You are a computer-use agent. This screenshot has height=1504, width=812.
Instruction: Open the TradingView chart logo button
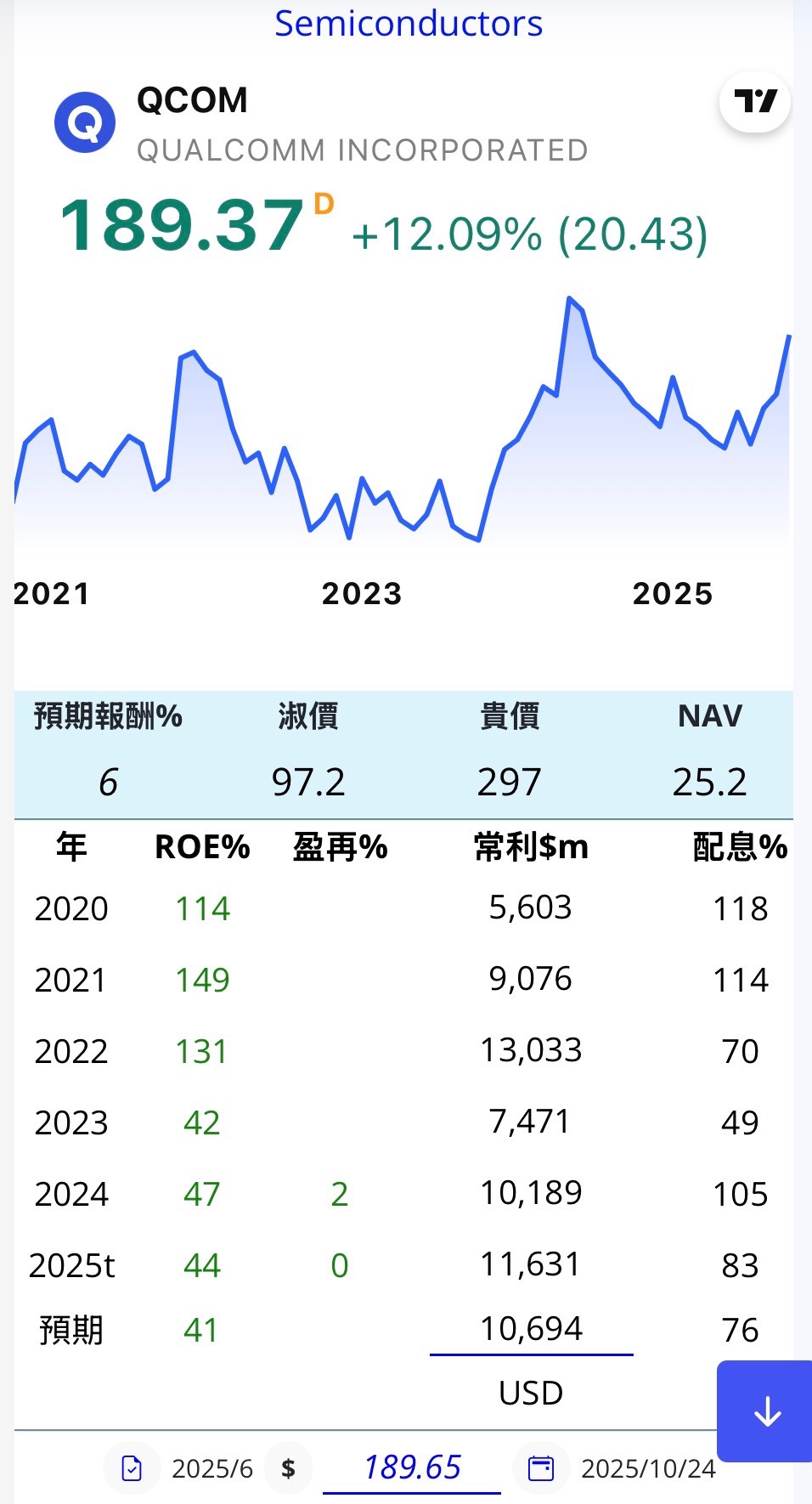755,102
